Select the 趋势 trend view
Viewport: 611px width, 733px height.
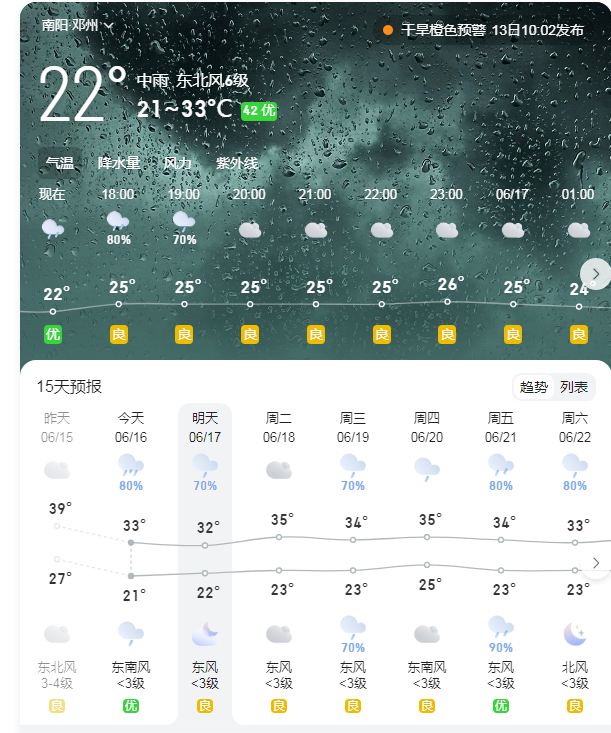(533, 387)
